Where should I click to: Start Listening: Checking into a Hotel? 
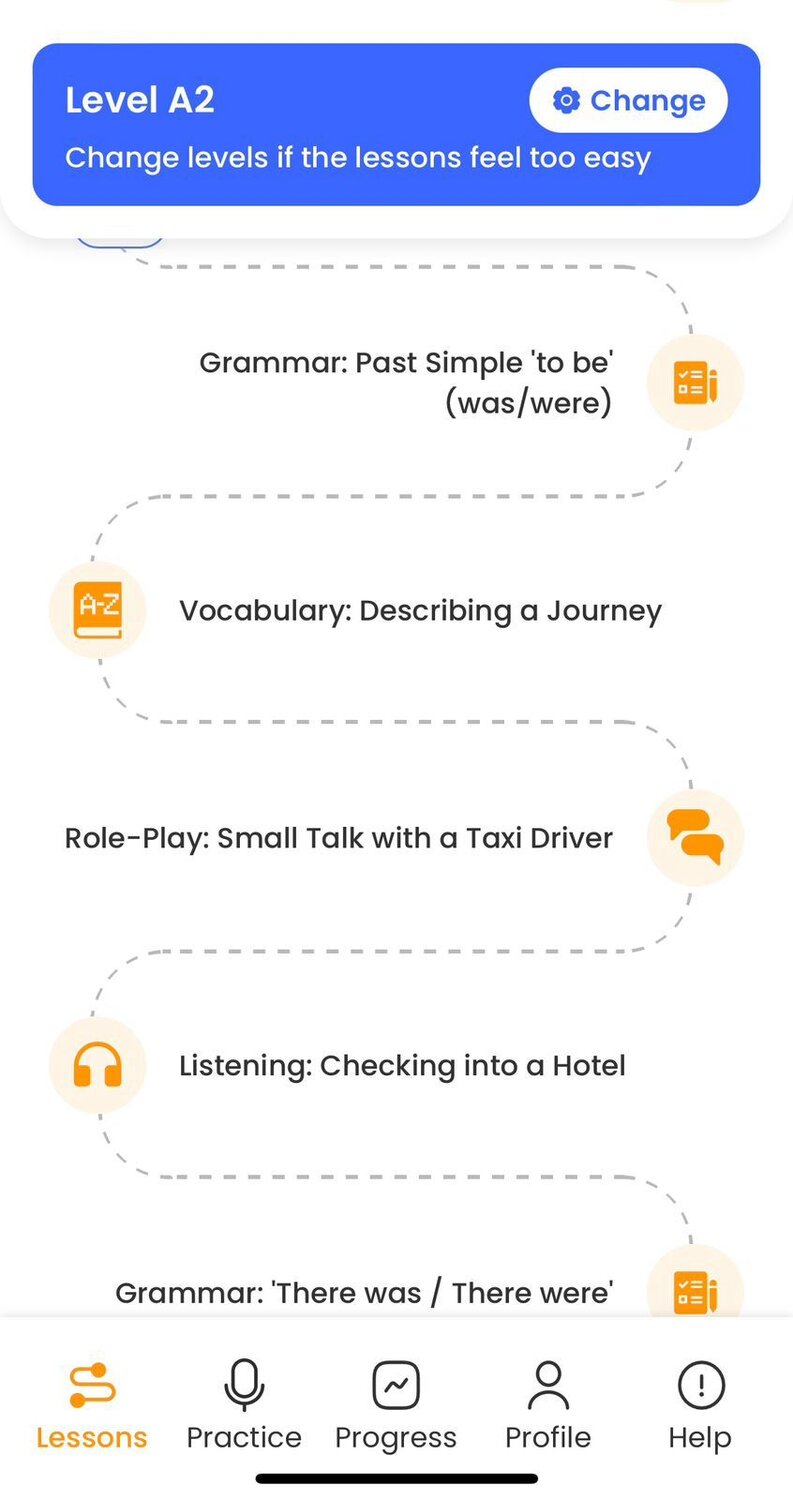(x=98, y=1064)
